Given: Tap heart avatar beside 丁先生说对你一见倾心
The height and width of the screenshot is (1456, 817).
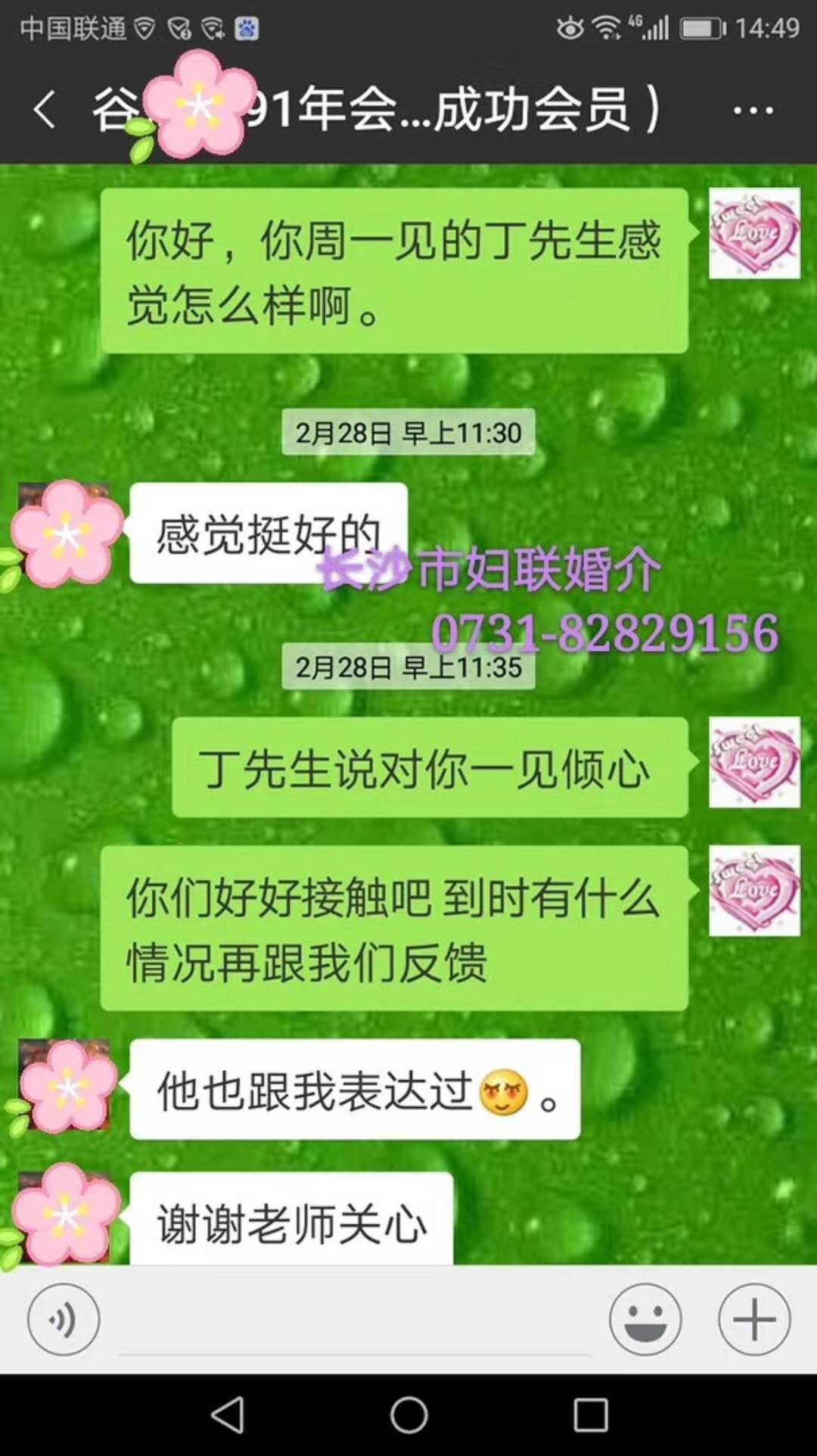Looking at the screenshot, I should (x=754, y=762).
